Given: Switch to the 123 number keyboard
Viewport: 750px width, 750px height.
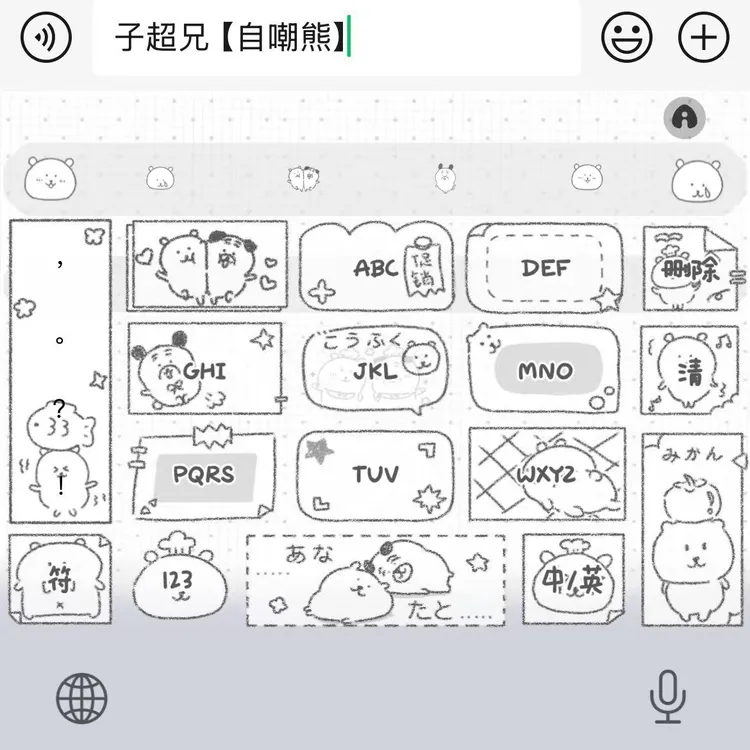Looking at the screenshot, I should coord(179,576).
